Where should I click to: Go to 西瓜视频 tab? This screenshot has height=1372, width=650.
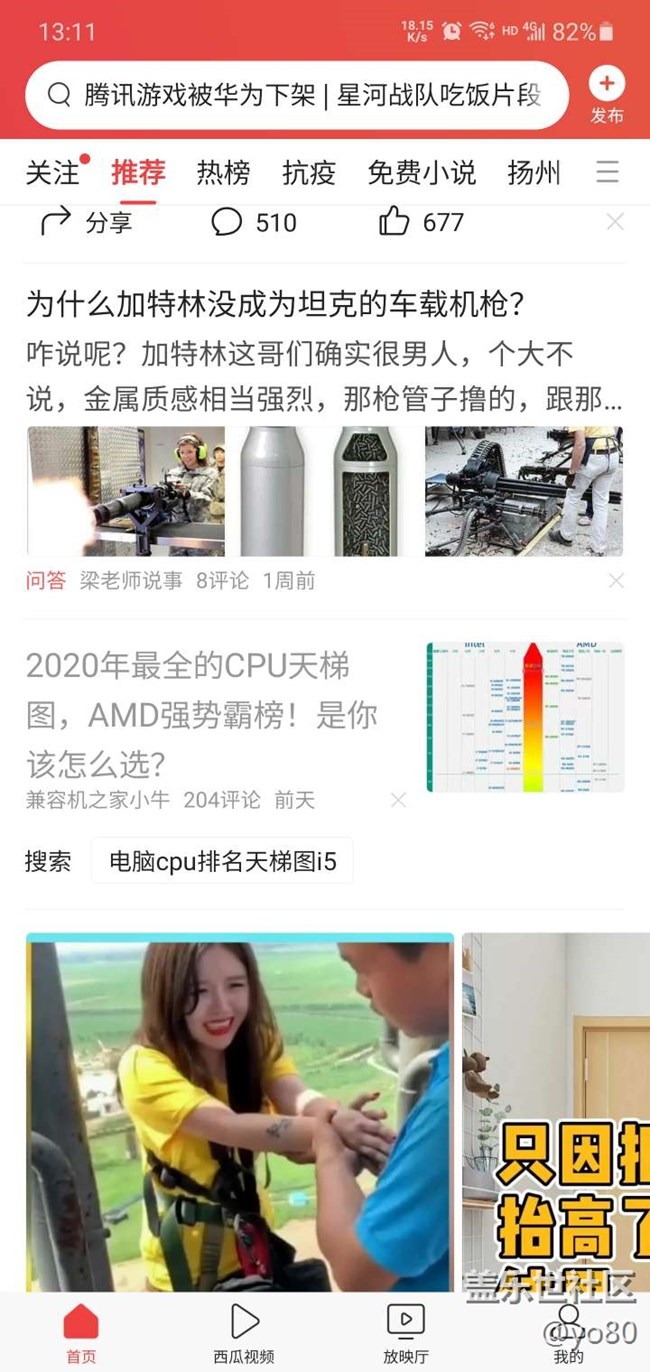click(x=244, y=1333)
